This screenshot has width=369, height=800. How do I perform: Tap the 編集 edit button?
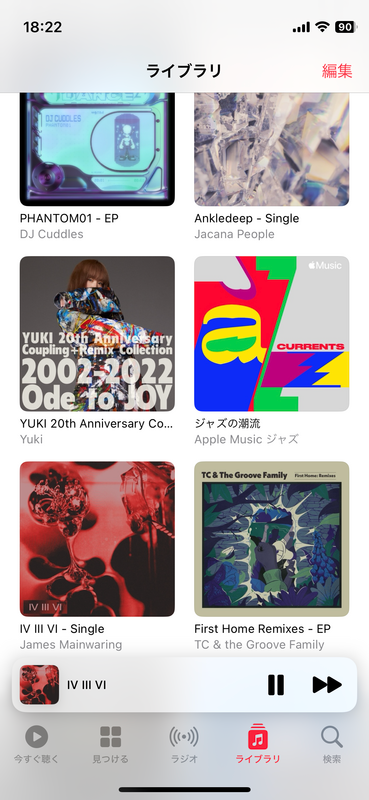[337, 71]
